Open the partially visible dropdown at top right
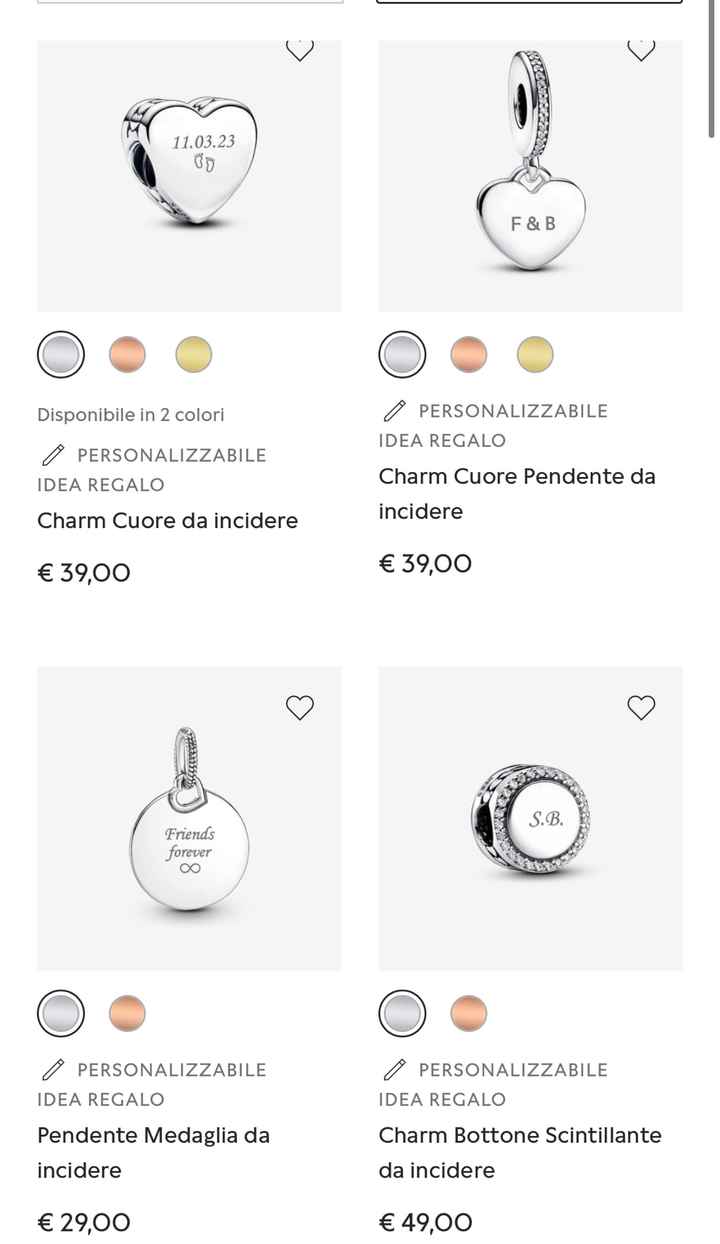 click(529, 4)
